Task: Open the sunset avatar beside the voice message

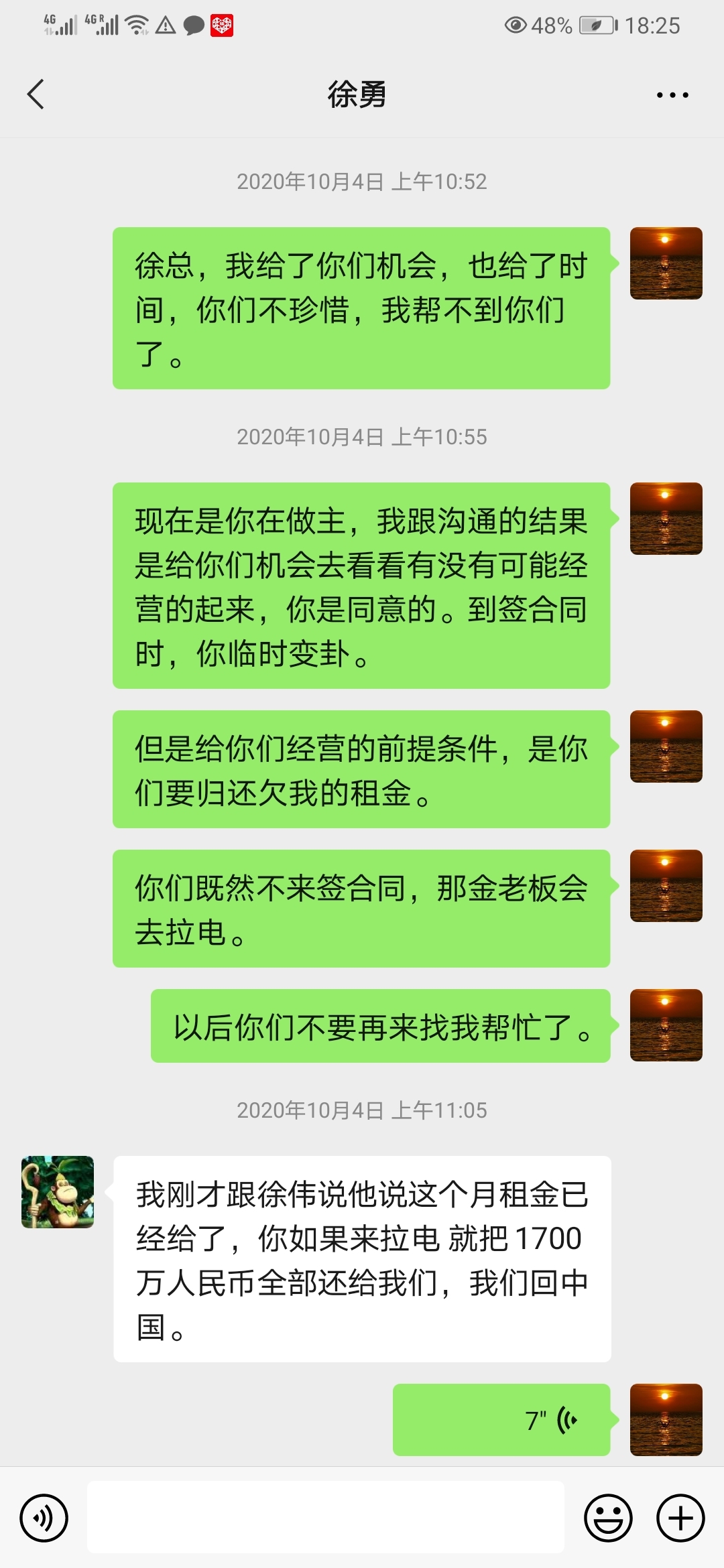Action: pos(666,1419)
